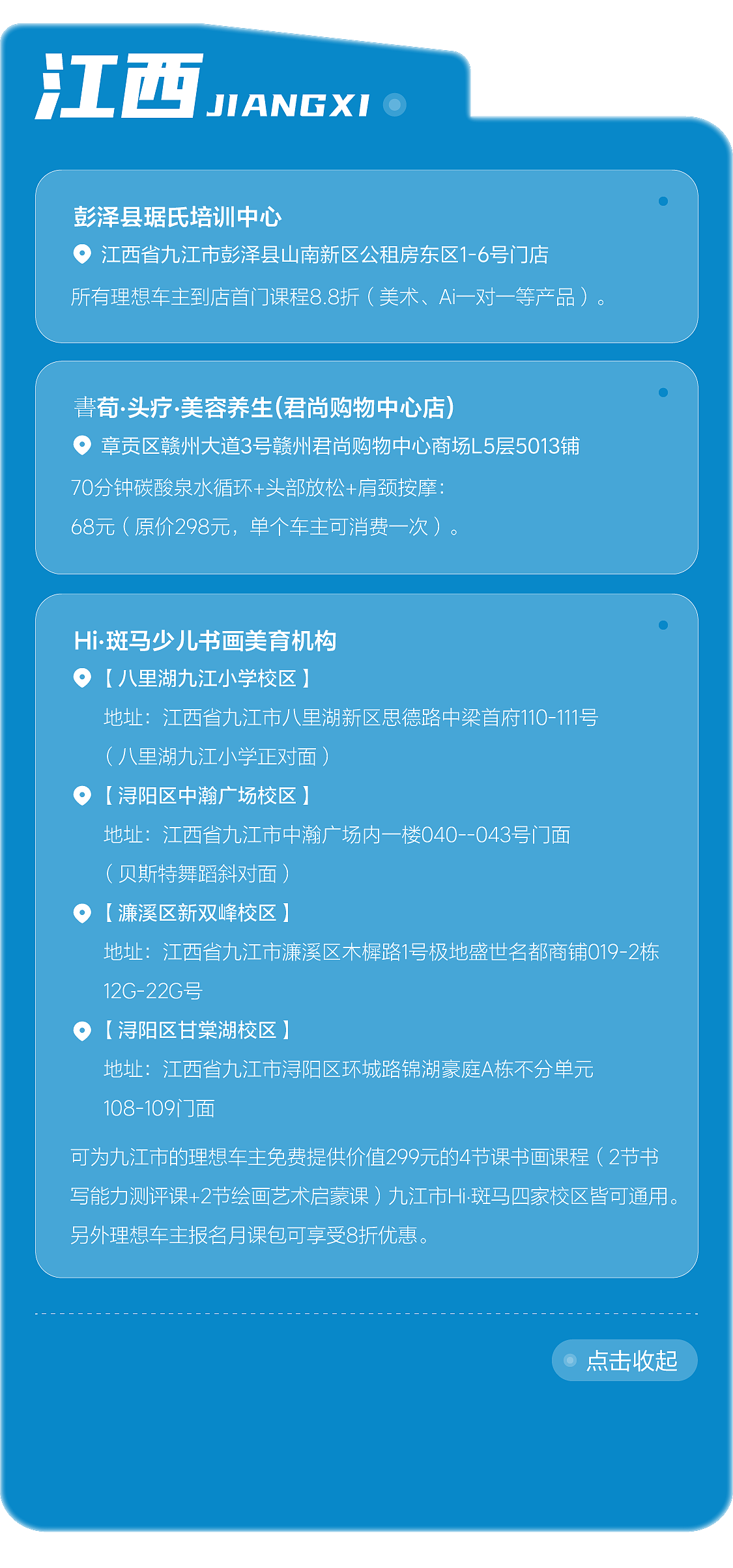Image resolution: width=733 pixels, height=1568 pixels.
Task: Toggle the blue dot on the Hi·斑马 card
Action: pyautogui.click(x=663, y=624)
